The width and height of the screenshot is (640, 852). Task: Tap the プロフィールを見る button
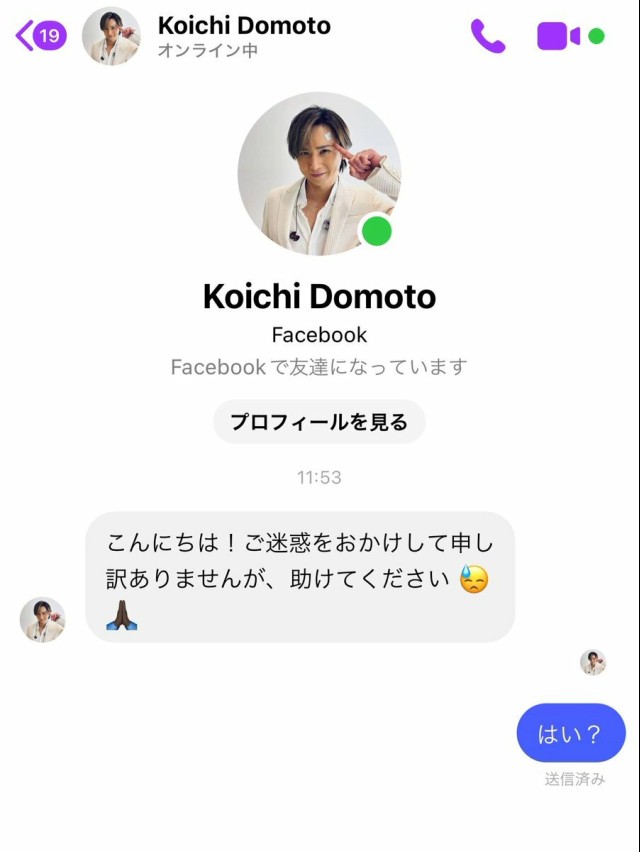(319, 422)
